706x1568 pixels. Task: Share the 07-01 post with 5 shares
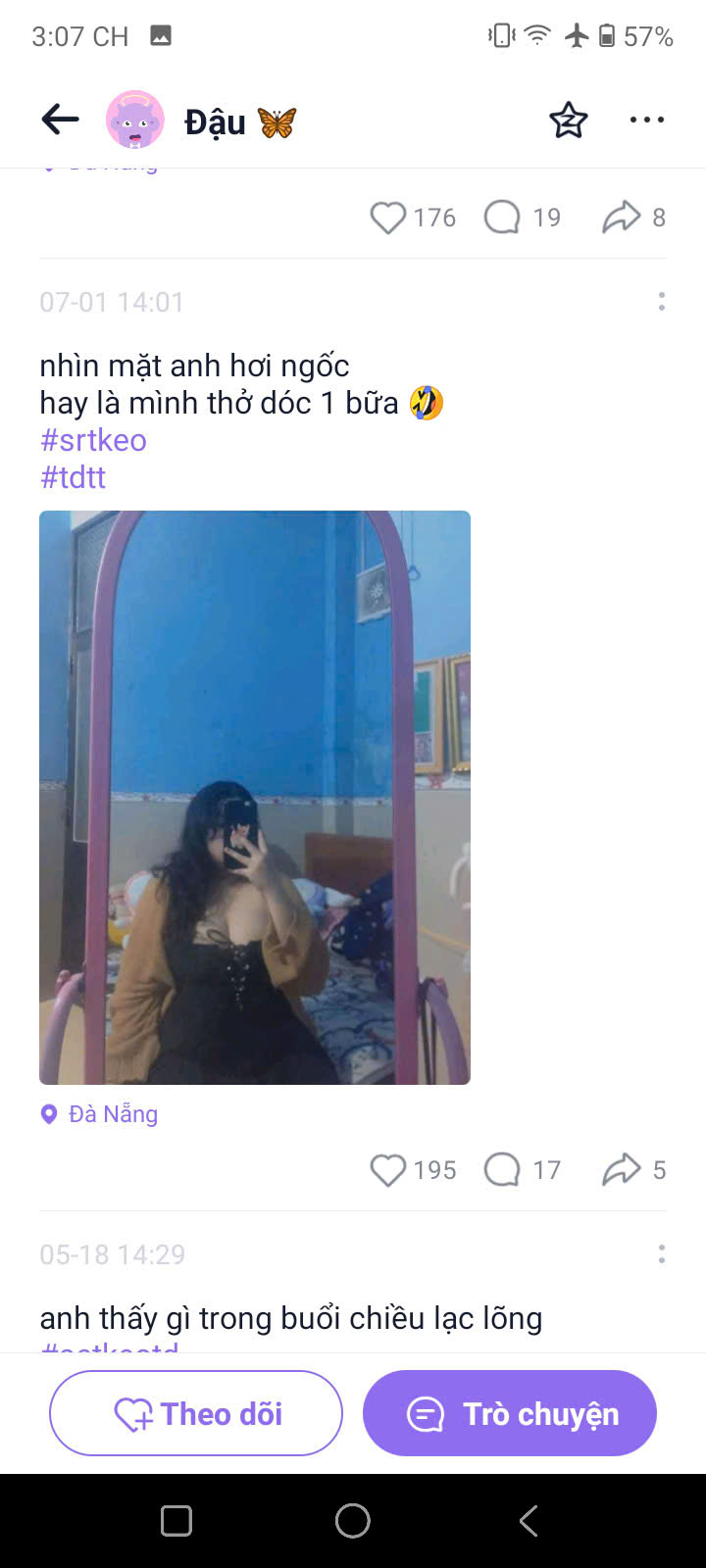click(621, 1170)
